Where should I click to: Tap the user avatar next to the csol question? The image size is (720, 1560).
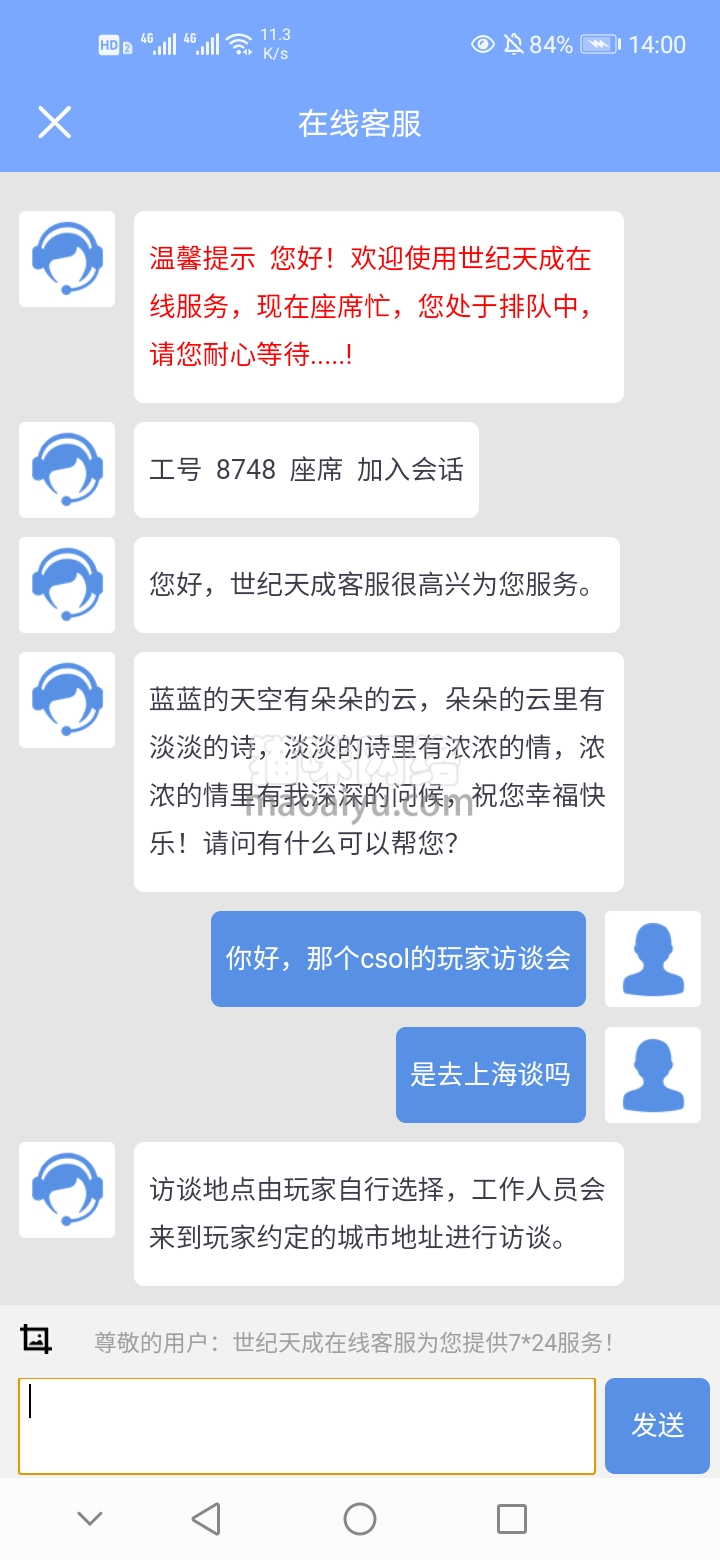pyautogui.click(x=652, y=958)
